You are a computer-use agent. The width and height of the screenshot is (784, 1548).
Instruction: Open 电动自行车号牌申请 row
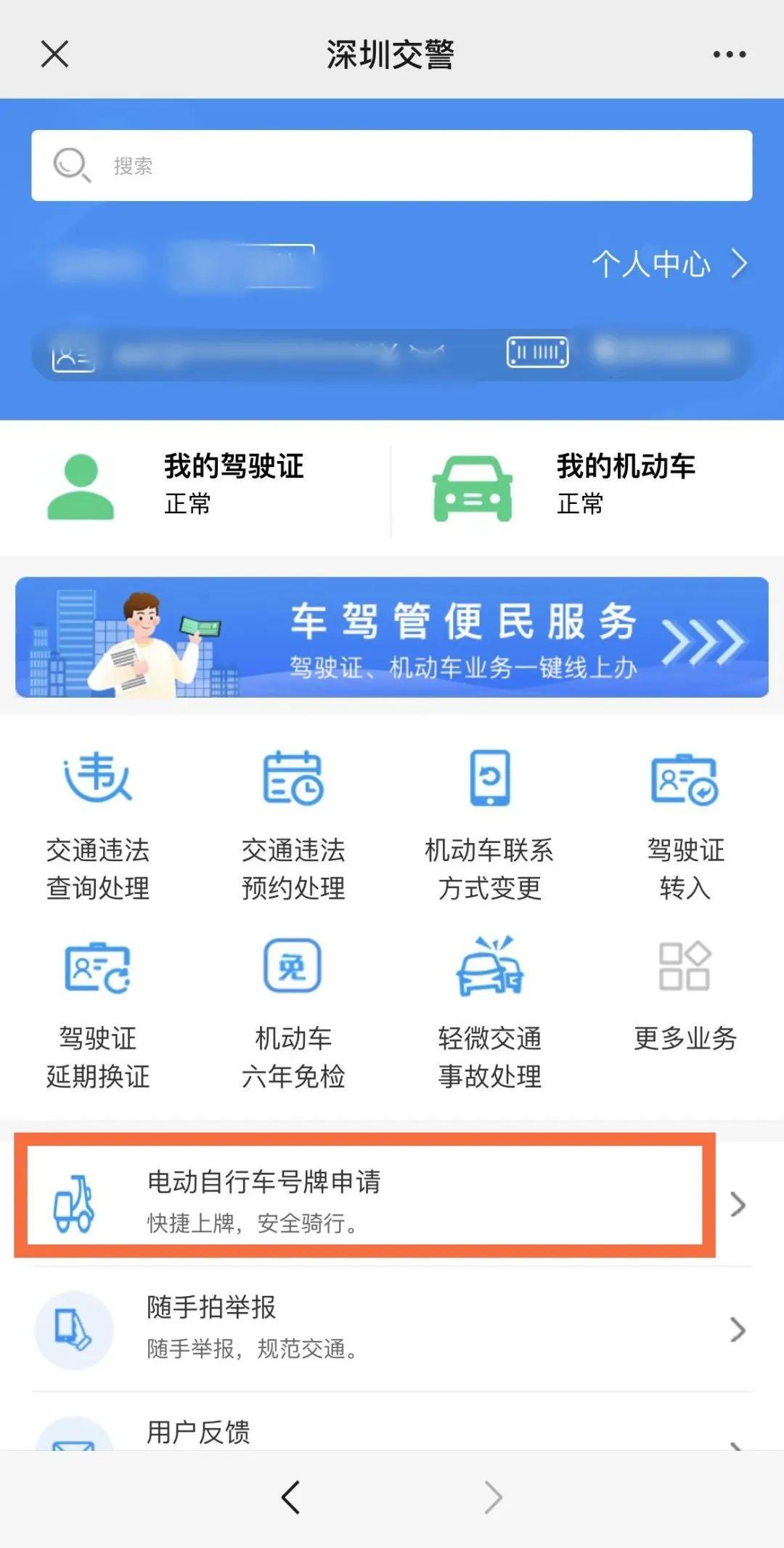tap(364, 1202)
